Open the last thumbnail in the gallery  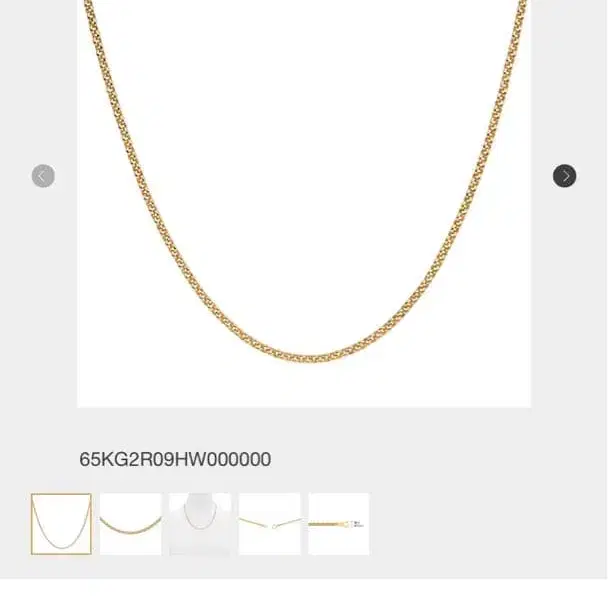(338, 524)
